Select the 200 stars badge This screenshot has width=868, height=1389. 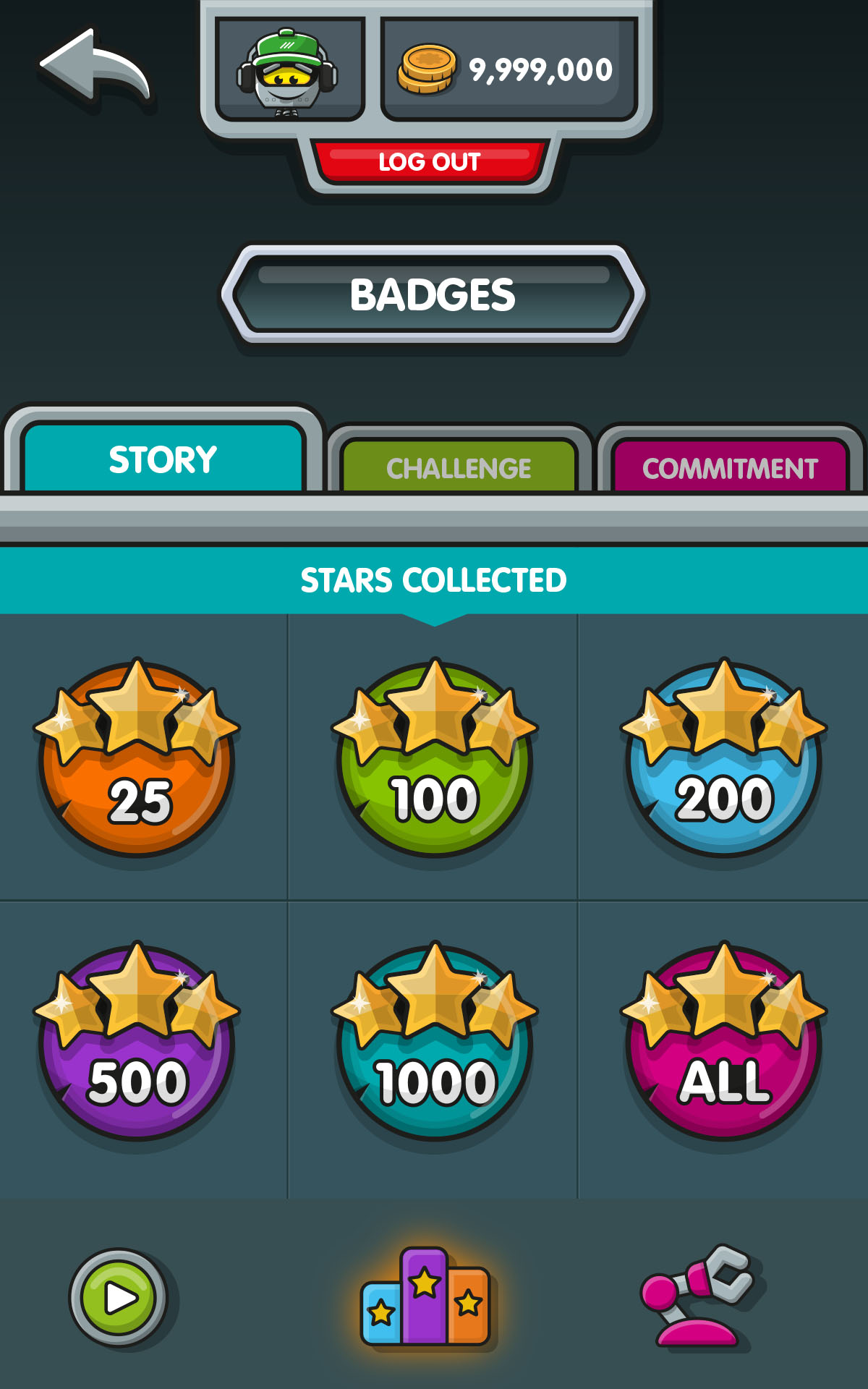(x=723, y=760)
